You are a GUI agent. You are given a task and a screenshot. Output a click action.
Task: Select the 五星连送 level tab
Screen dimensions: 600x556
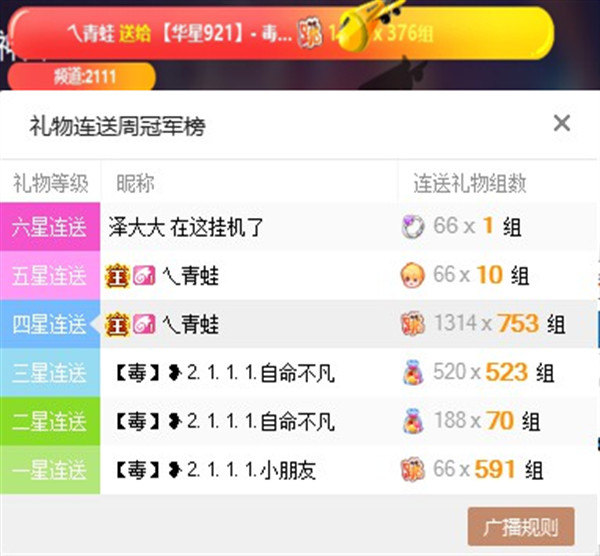coord(50,275)
